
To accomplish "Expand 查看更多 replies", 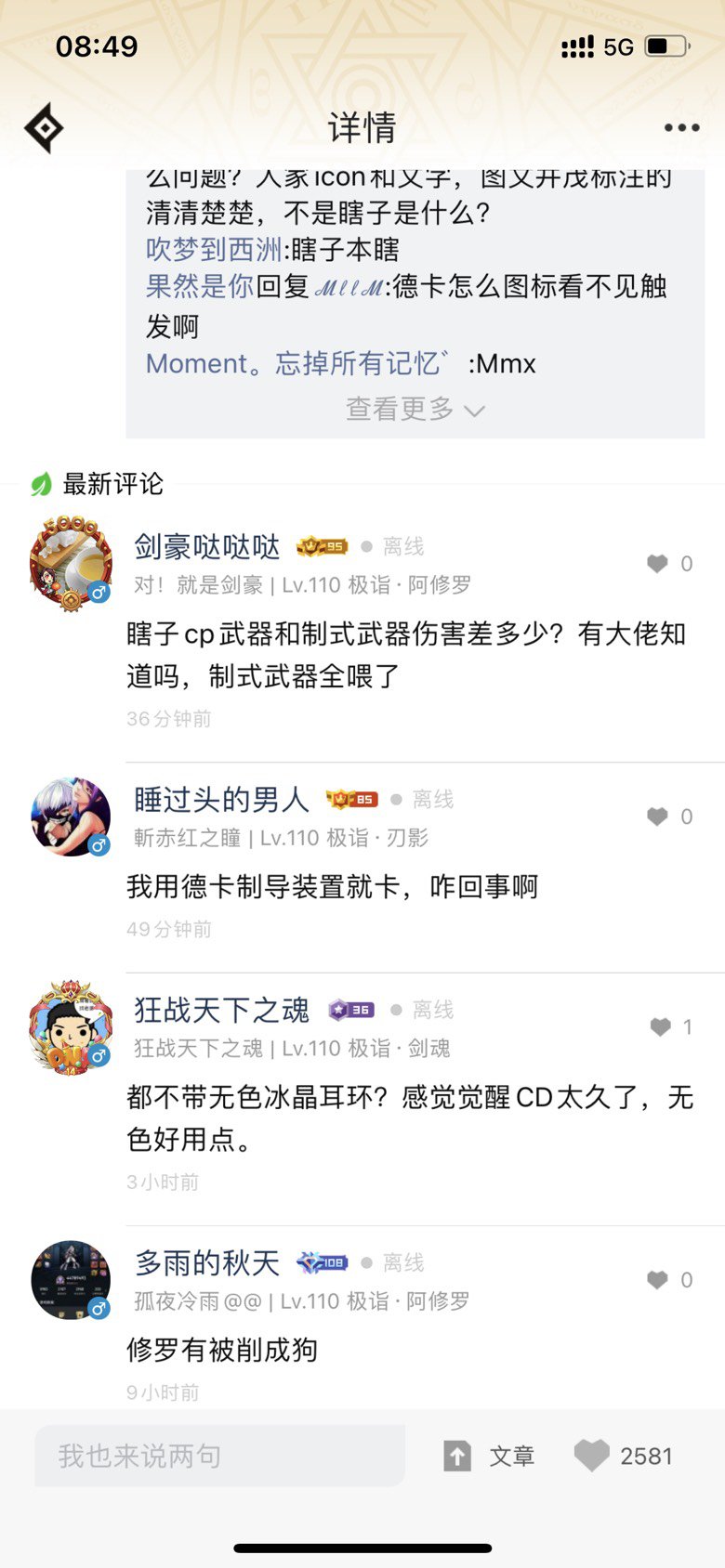I will pyautogui.click(x=415, y=409).
